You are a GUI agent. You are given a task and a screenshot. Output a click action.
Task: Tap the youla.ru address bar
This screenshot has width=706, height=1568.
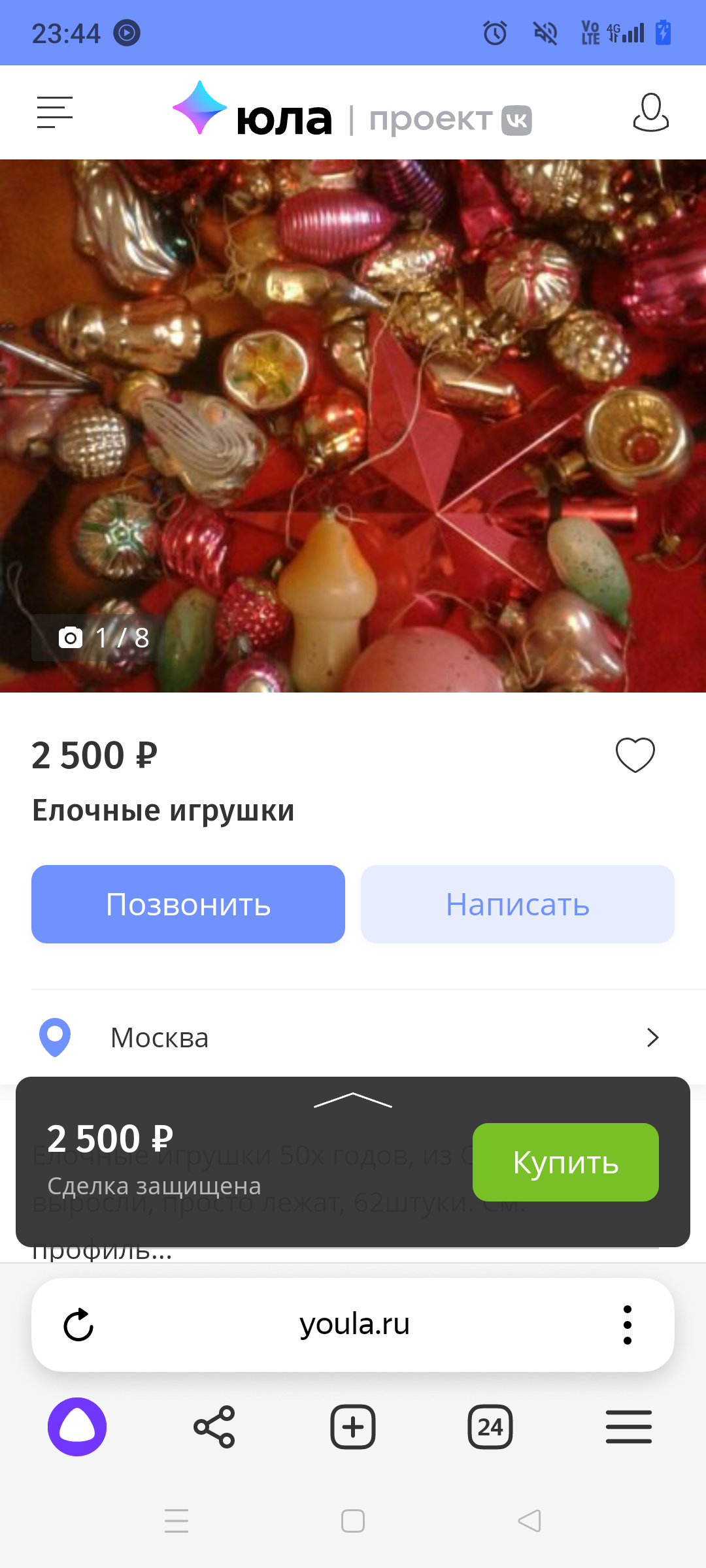tap(354, 1325)
